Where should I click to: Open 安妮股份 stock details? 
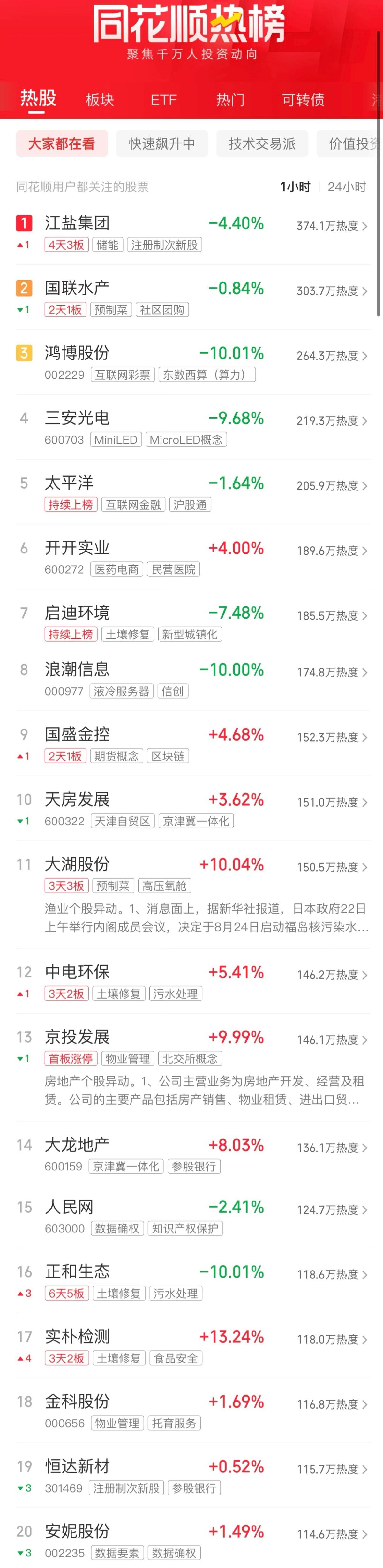(77, 1532)
